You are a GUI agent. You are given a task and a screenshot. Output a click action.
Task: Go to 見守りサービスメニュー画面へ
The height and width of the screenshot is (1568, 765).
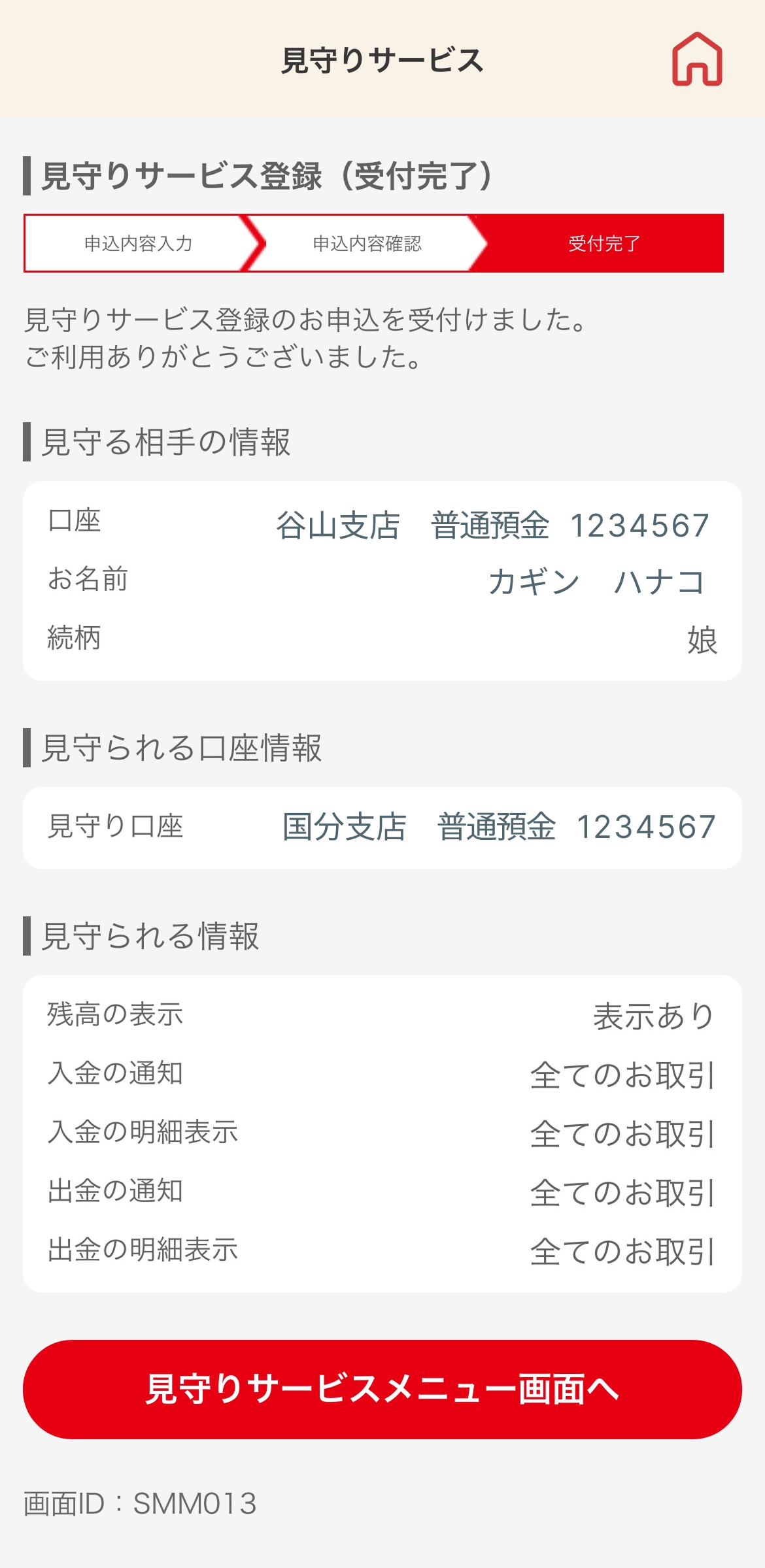382,1389
